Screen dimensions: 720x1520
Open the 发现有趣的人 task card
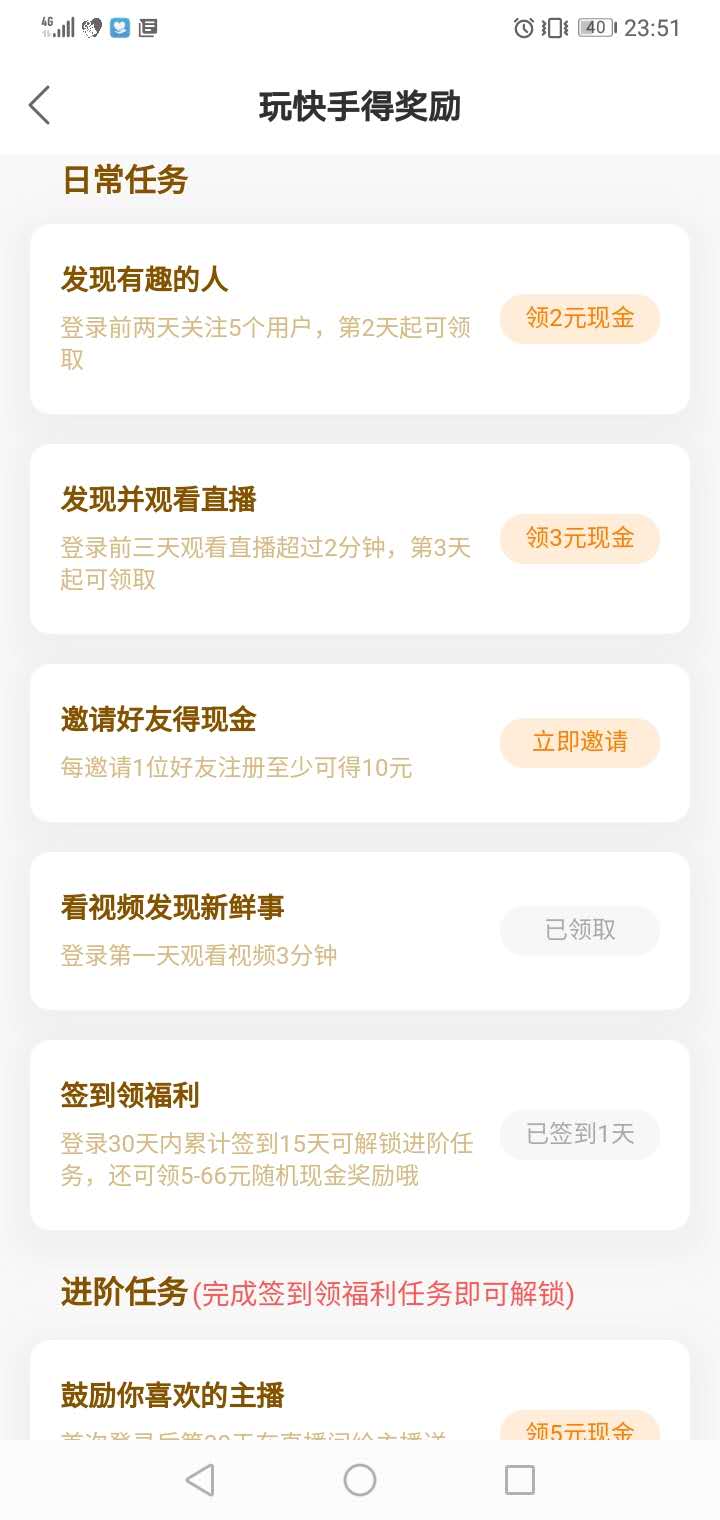[x=360, y=319]
